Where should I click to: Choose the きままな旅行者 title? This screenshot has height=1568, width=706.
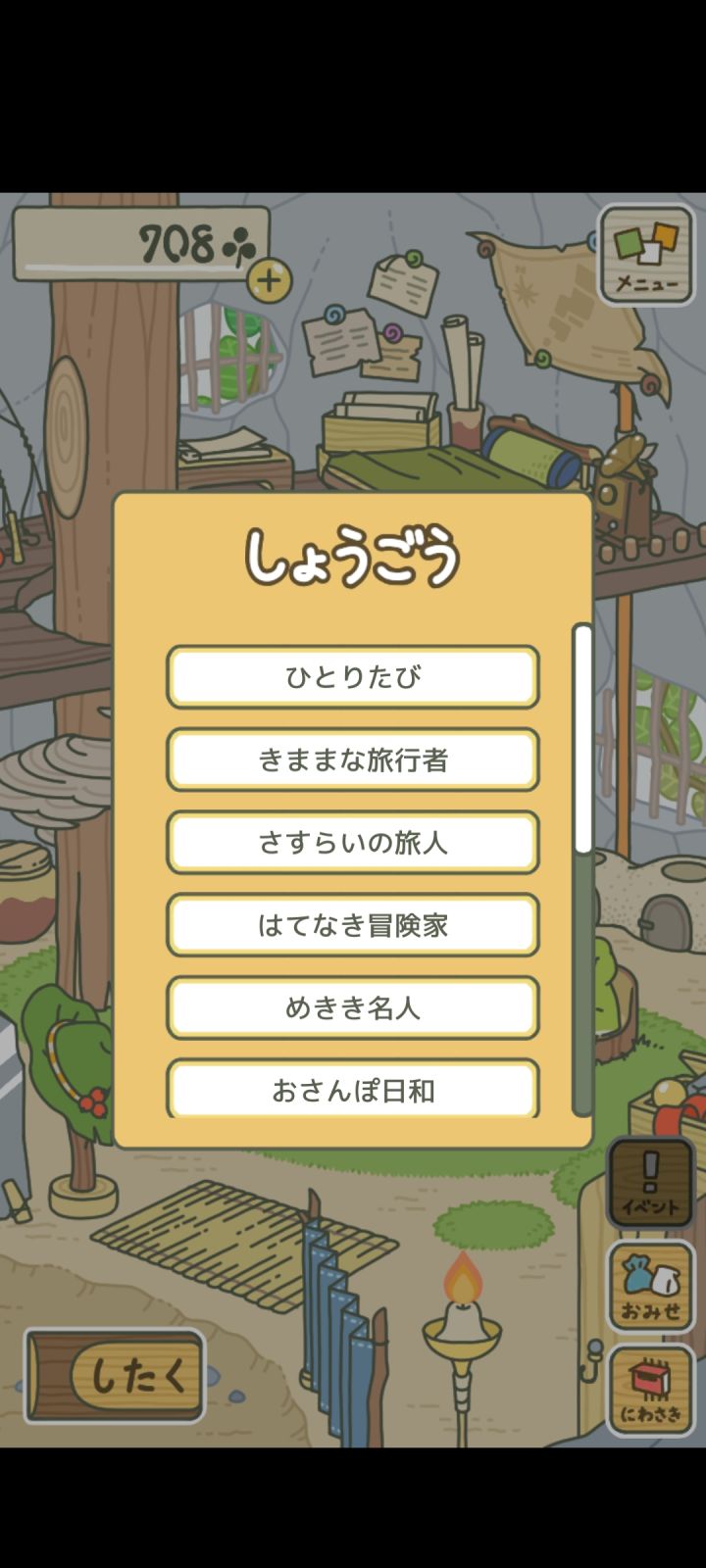353,759
